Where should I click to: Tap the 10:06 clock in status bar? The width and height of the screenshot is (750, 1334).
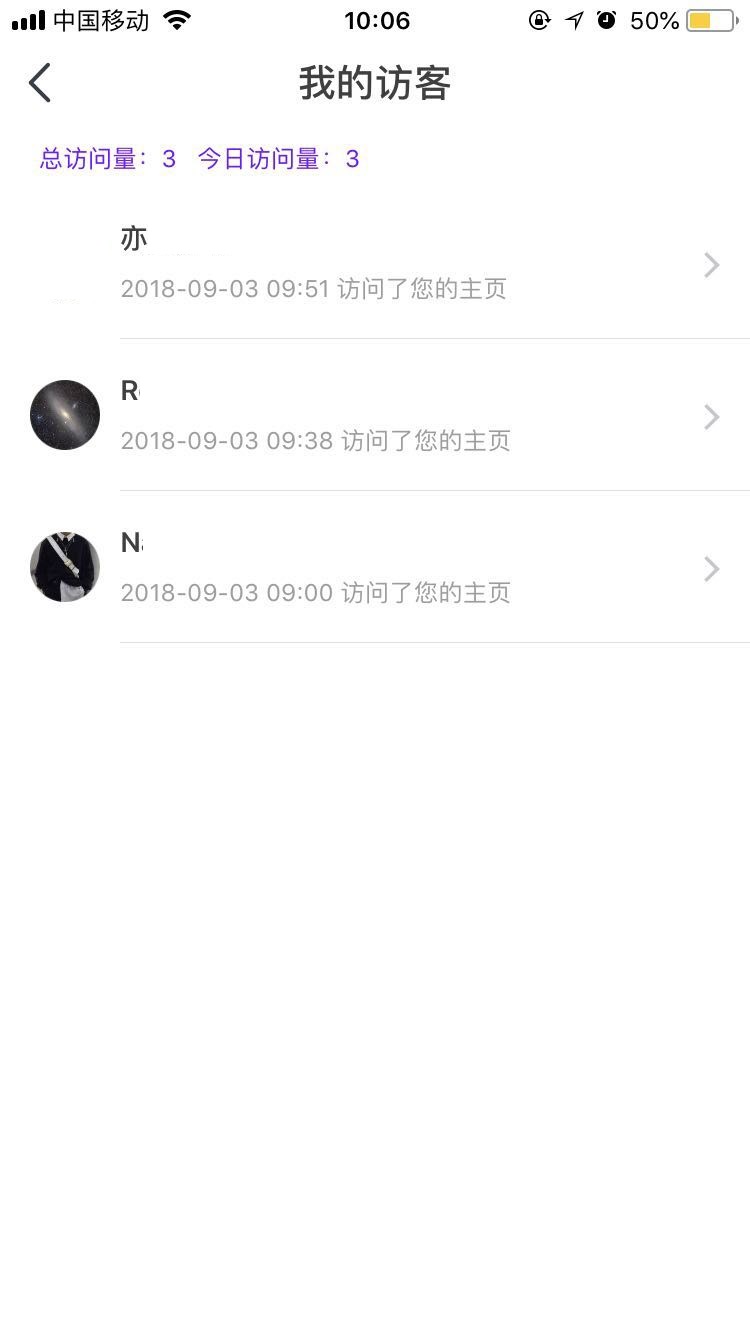coord(378,20)
